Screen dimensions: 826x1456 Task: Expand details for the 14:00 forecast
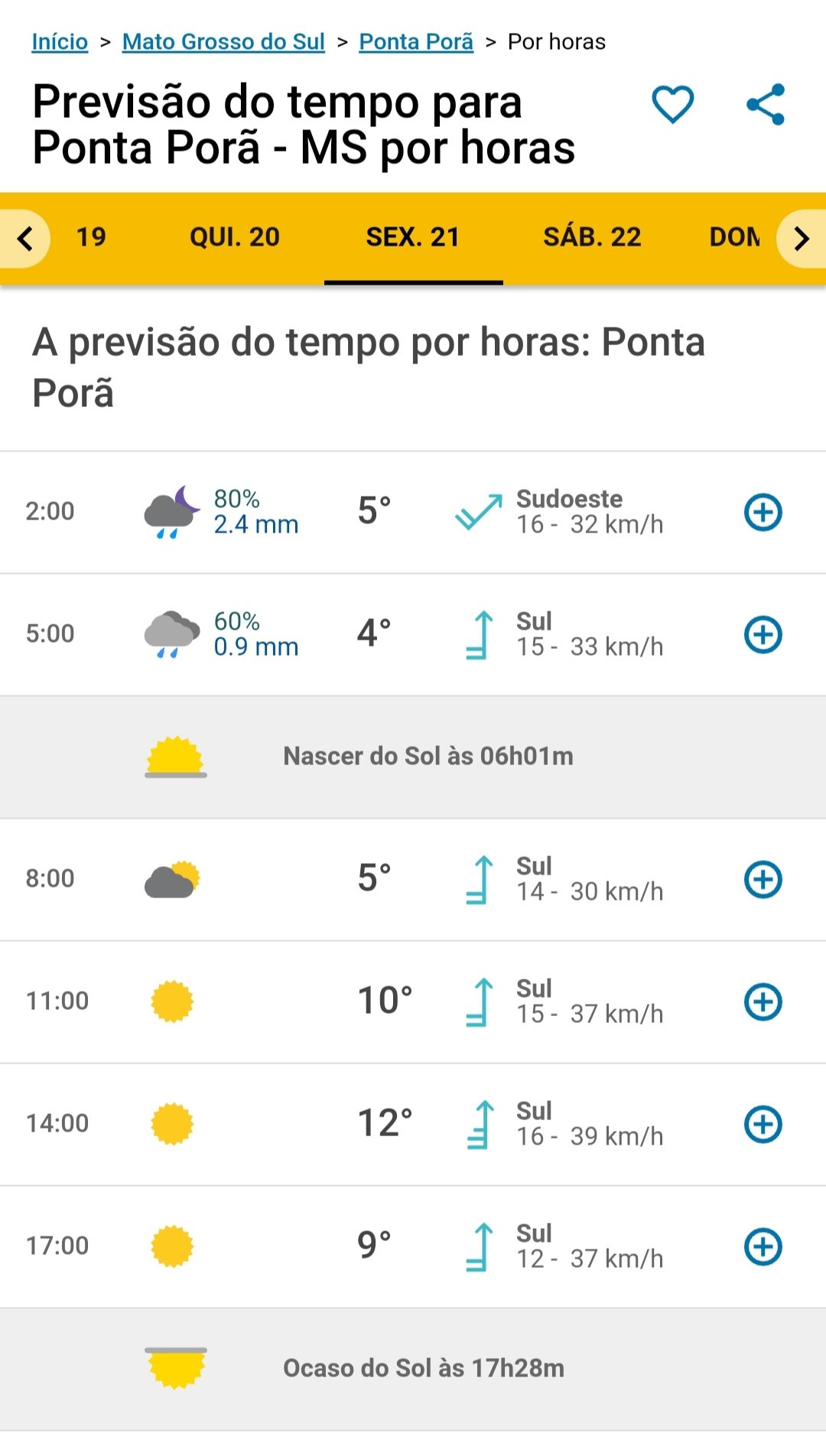click(763, 1124)
